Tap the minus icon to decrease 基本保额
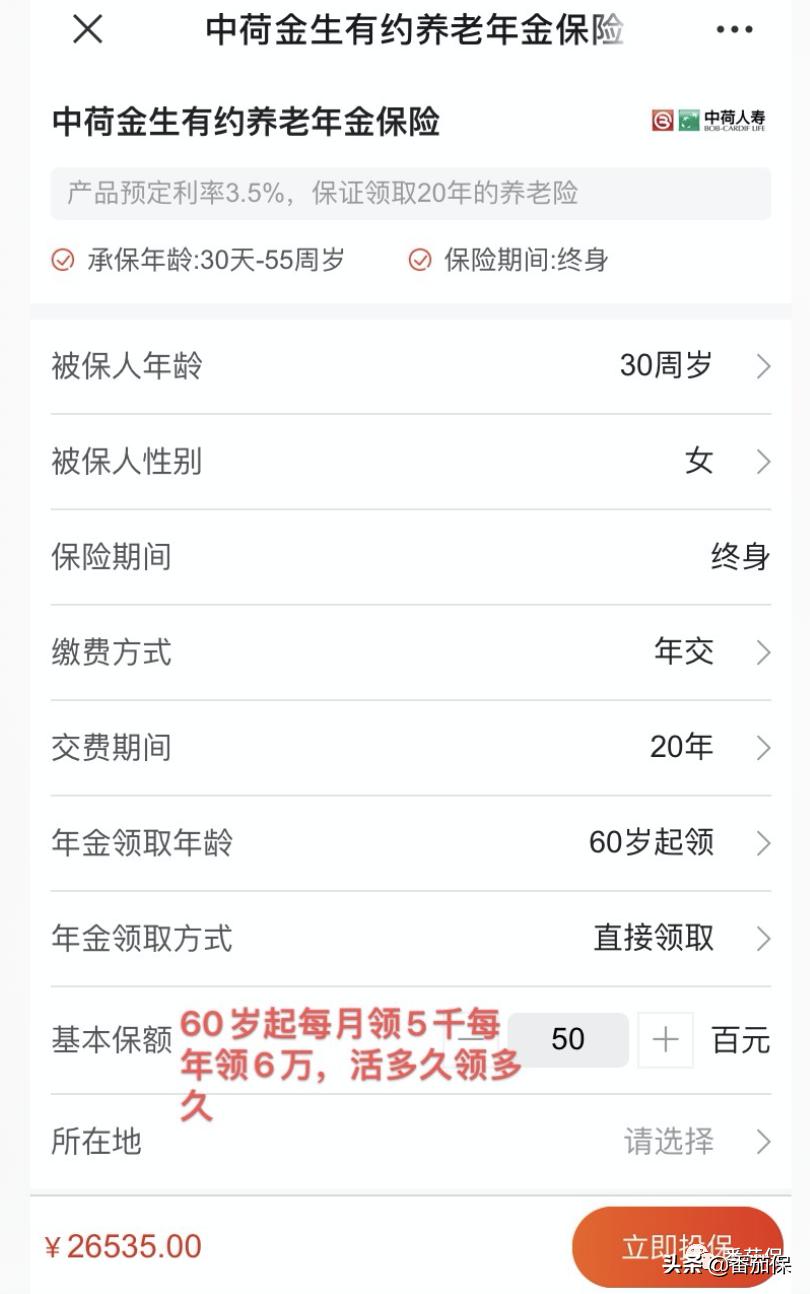Image resolution: width=810 pixels, height=1294 pixels. 471,1040
